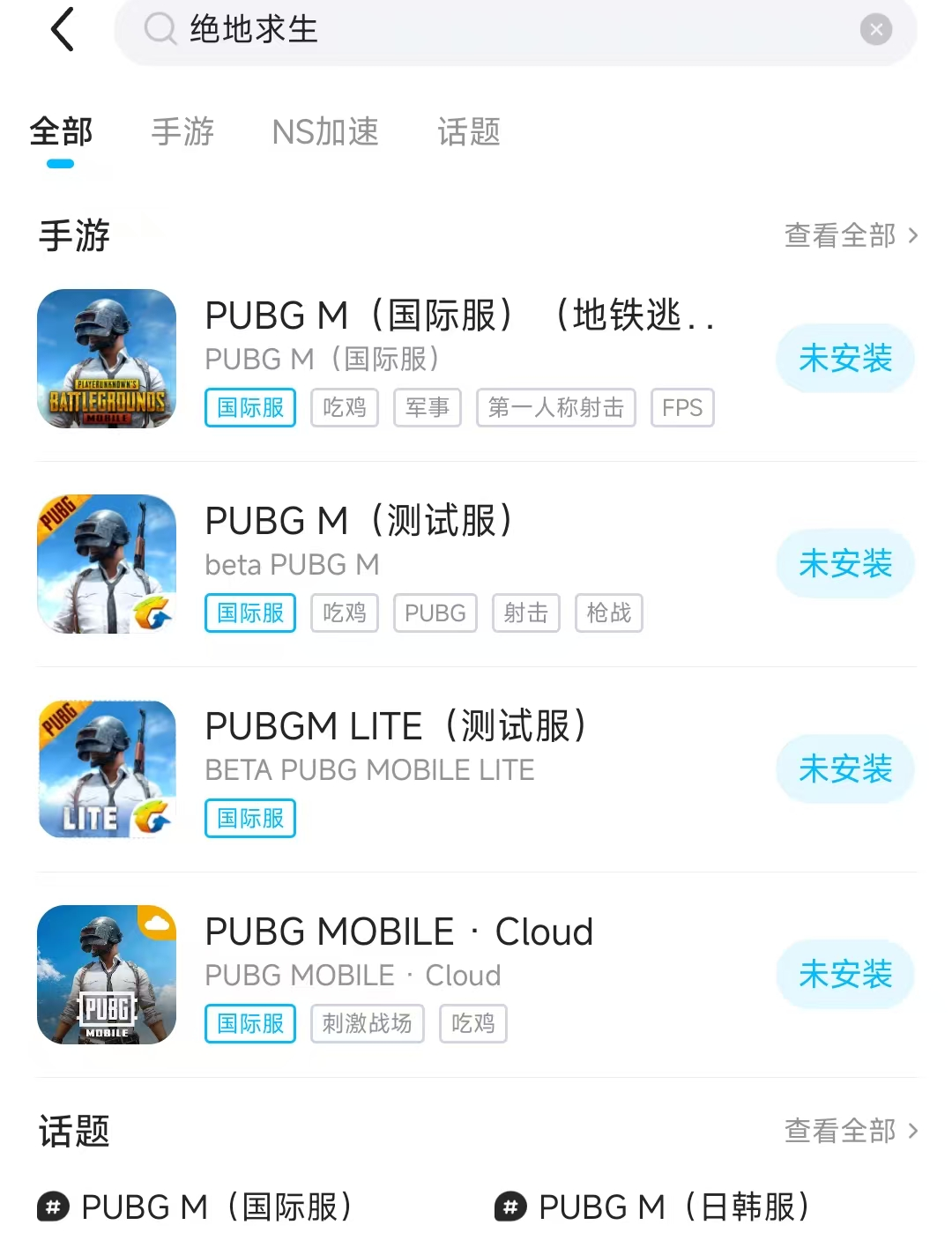Tap 未安装 button for PUBG M（国际服）

pyautogui.click(x=845, y=359)
